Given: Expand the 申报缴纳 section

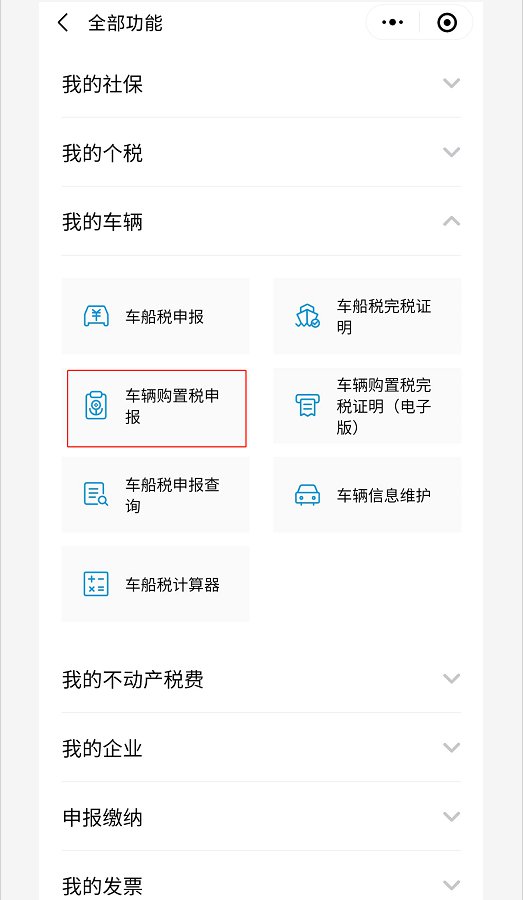Looking at the screenshot, I should [261, 817].
